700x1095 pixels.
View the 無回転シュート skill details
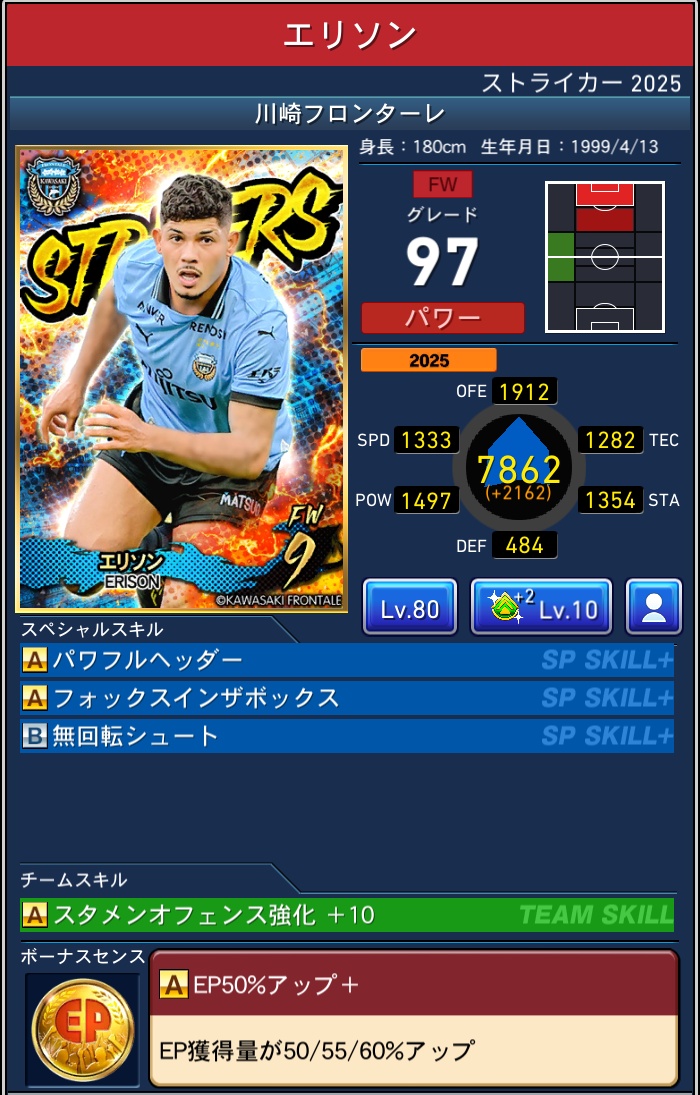point(346,736)
